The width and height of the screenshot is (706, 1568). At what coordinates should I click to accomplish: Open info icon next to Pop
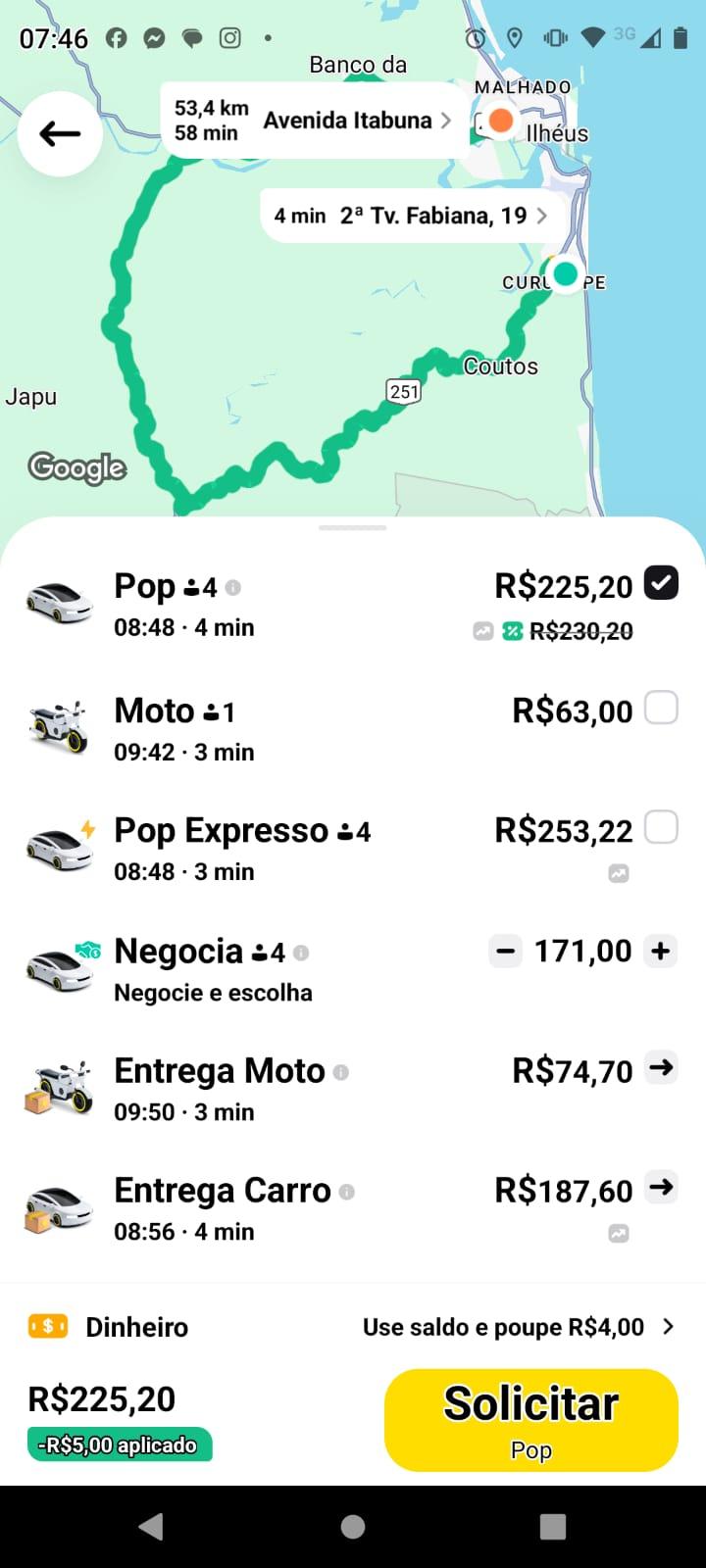pyautogui.click(x=235, y=585)
